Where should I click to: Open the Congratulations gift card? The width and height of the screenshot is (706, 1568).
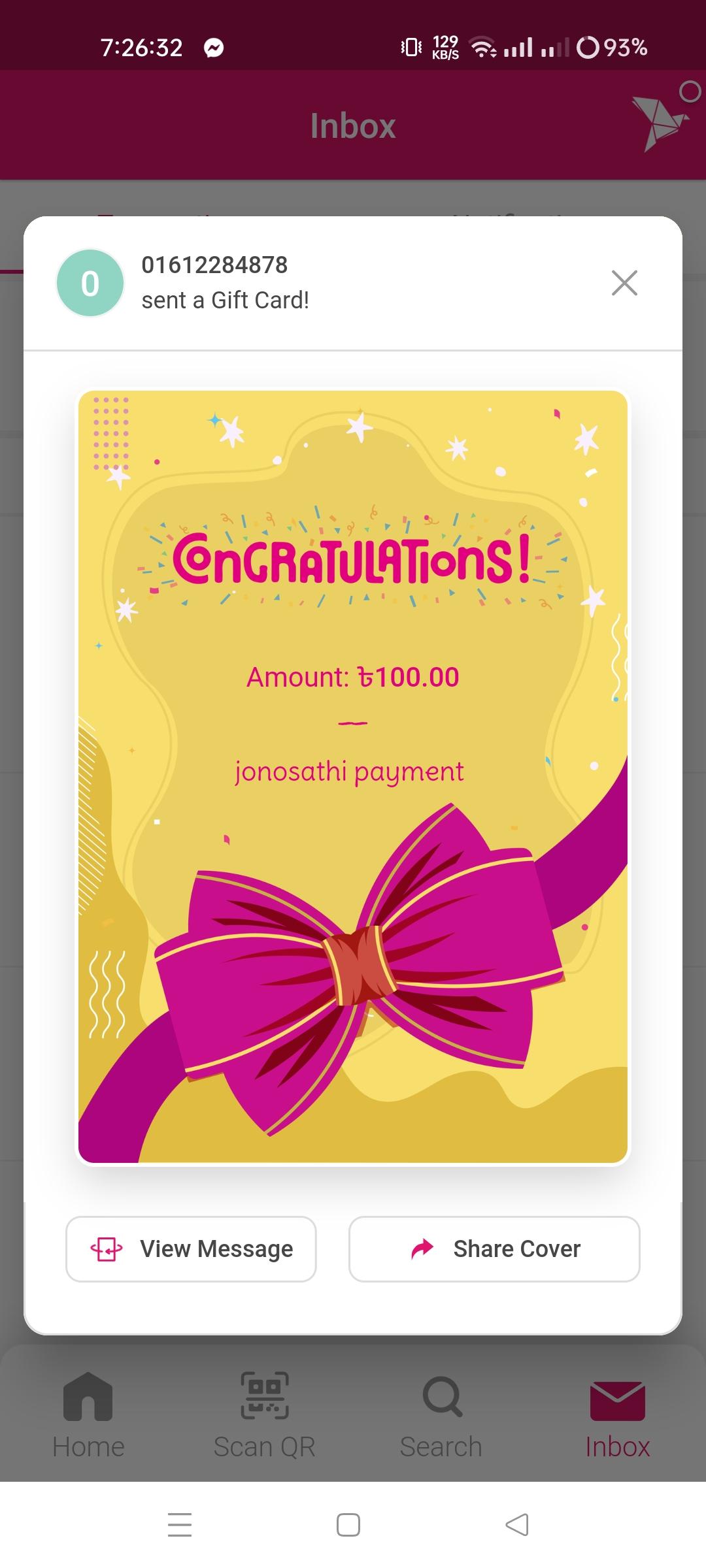tap(353, 777)
